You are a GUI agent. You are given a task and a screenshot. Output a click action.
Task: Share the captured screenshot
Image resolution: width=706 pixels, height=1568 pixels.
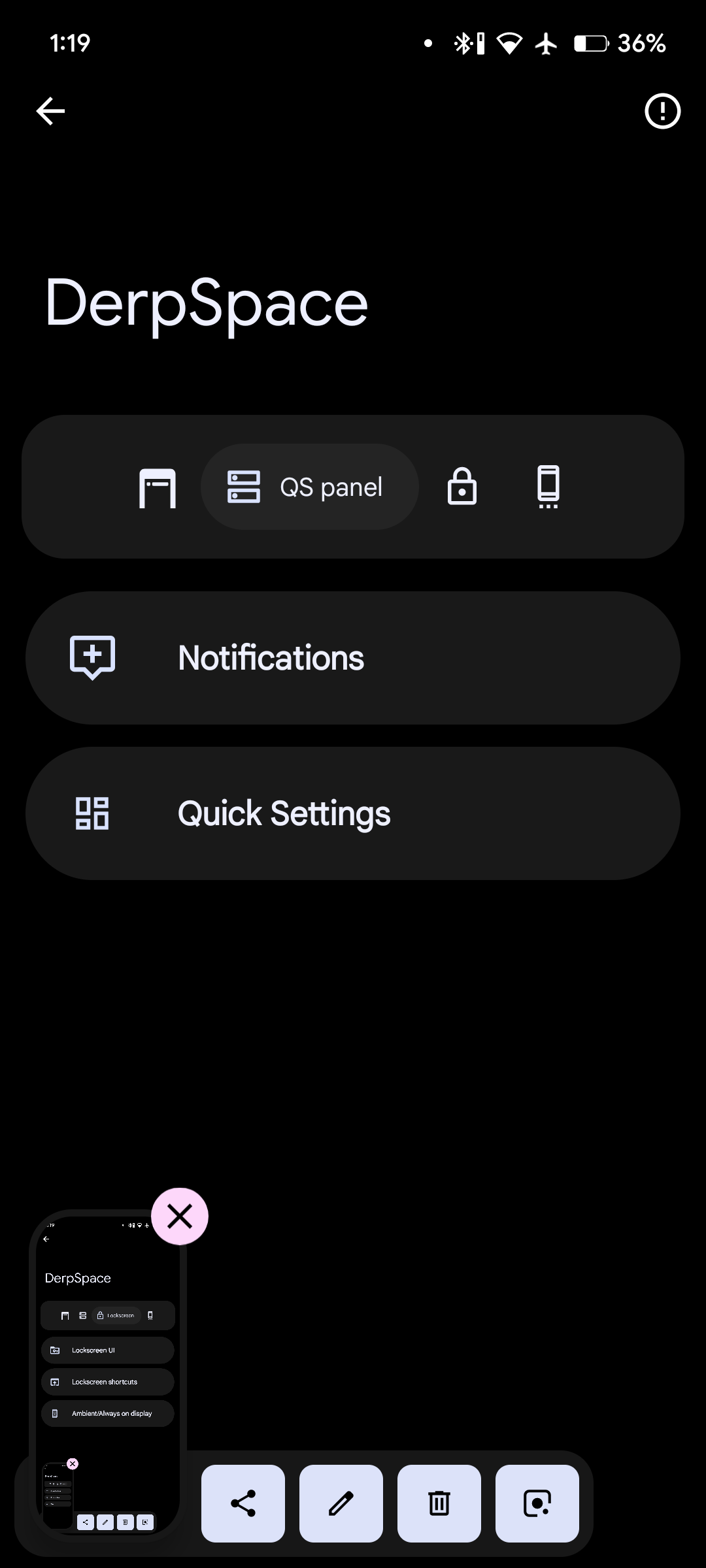(243, 1503)
